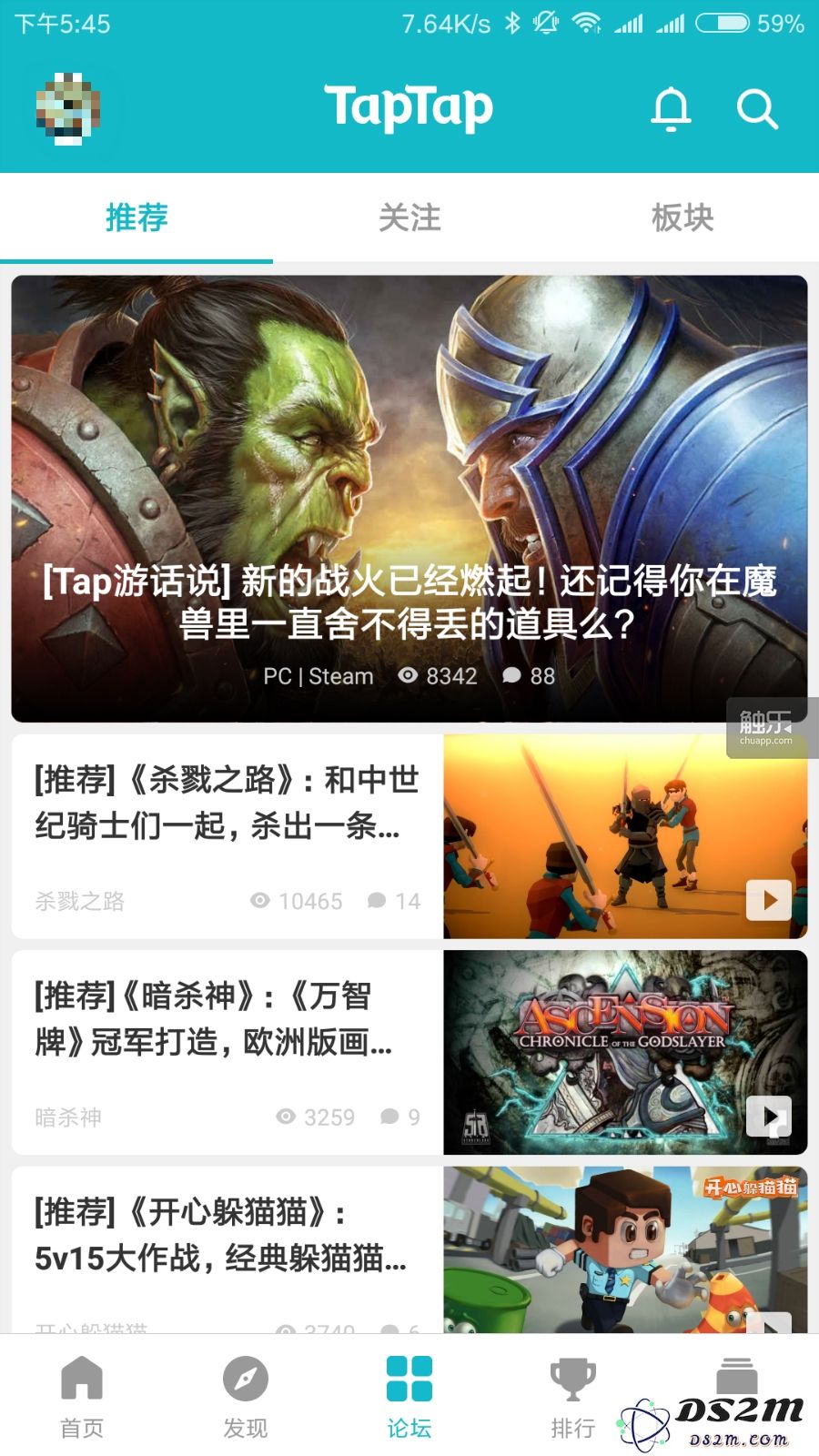Go to the 首页 home tab

click(x=82, y=1396)
